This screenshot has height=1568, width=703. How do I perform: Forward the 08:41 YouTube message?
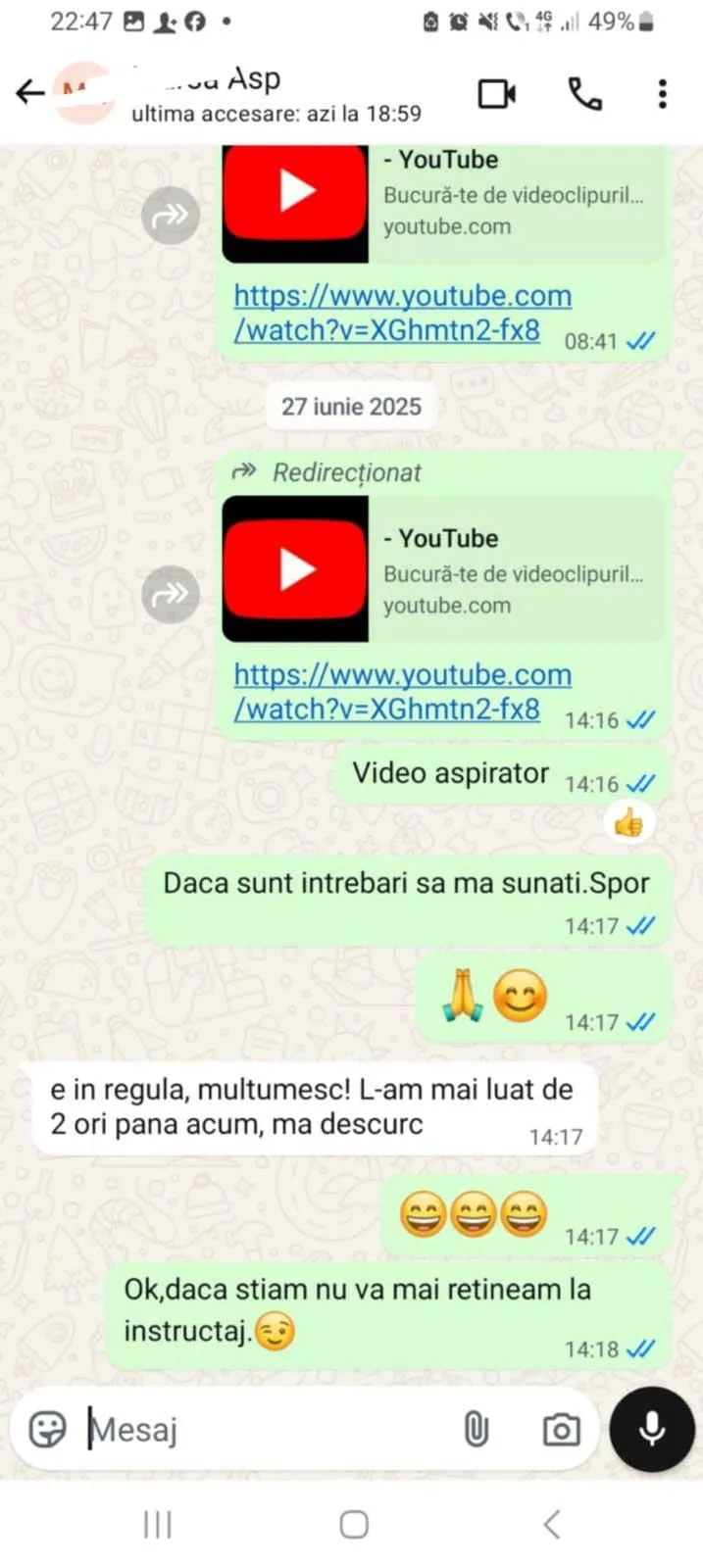click(171, 215)
